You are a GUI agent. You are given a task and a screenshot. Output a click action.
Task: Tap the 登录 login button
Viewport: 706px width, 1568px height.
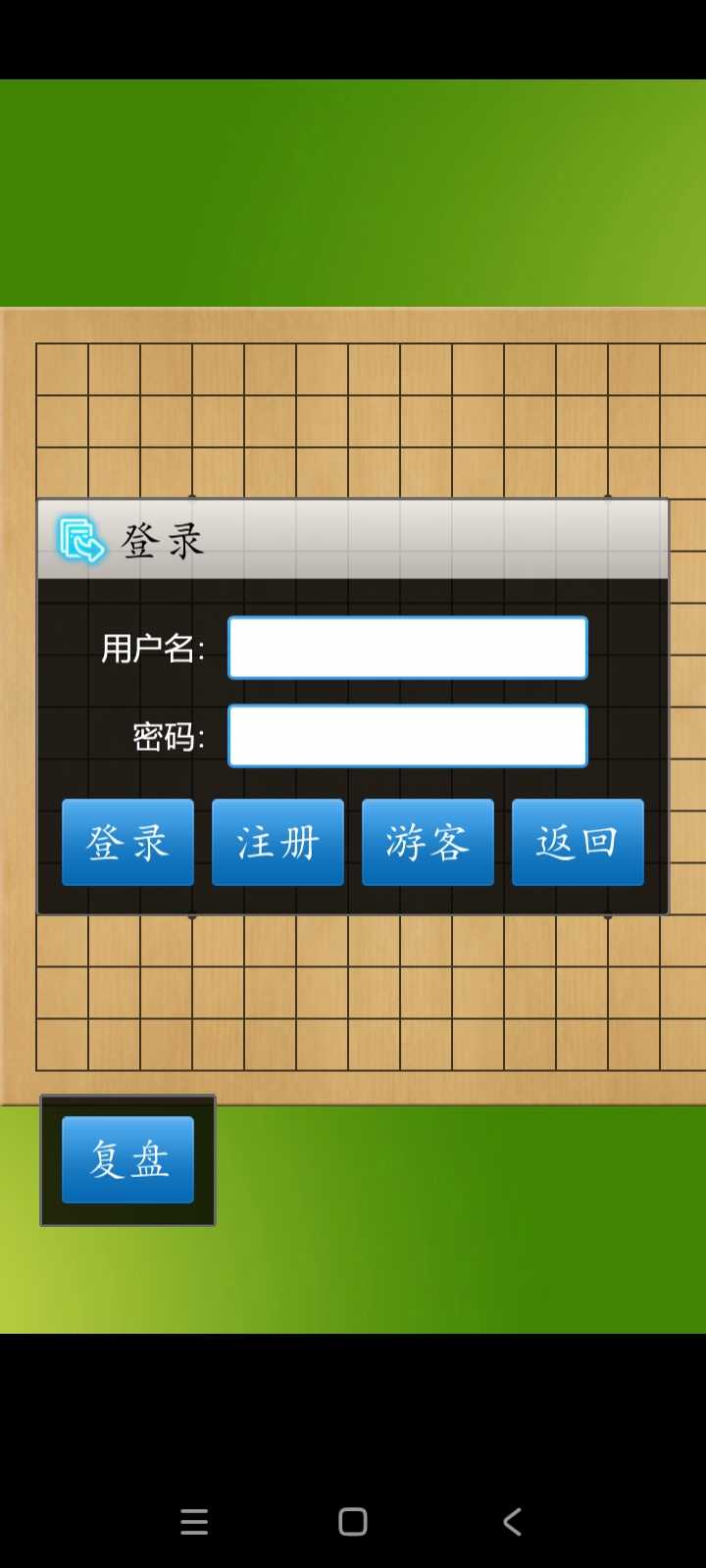coord(127,842)
